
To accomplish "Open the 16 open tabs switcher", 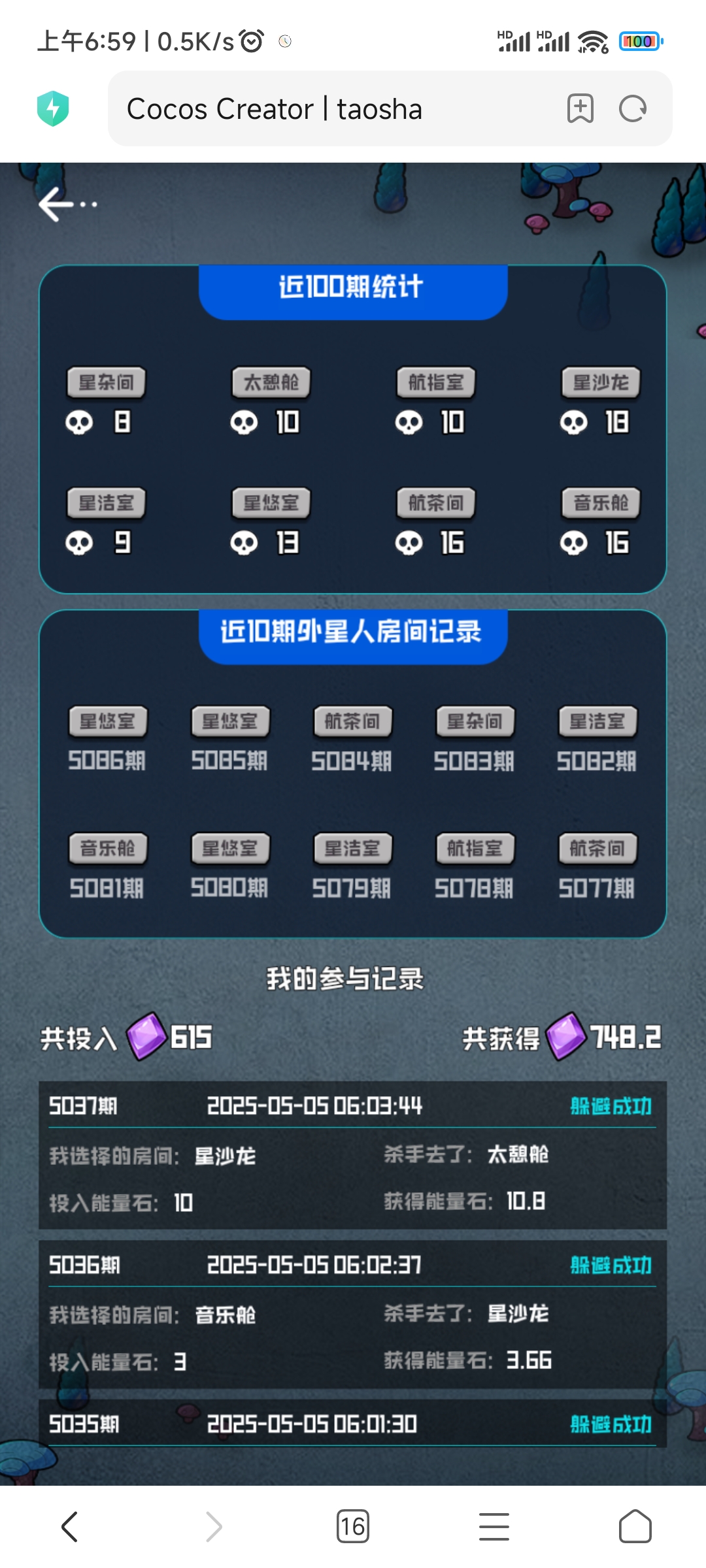I will point(353,1527).
